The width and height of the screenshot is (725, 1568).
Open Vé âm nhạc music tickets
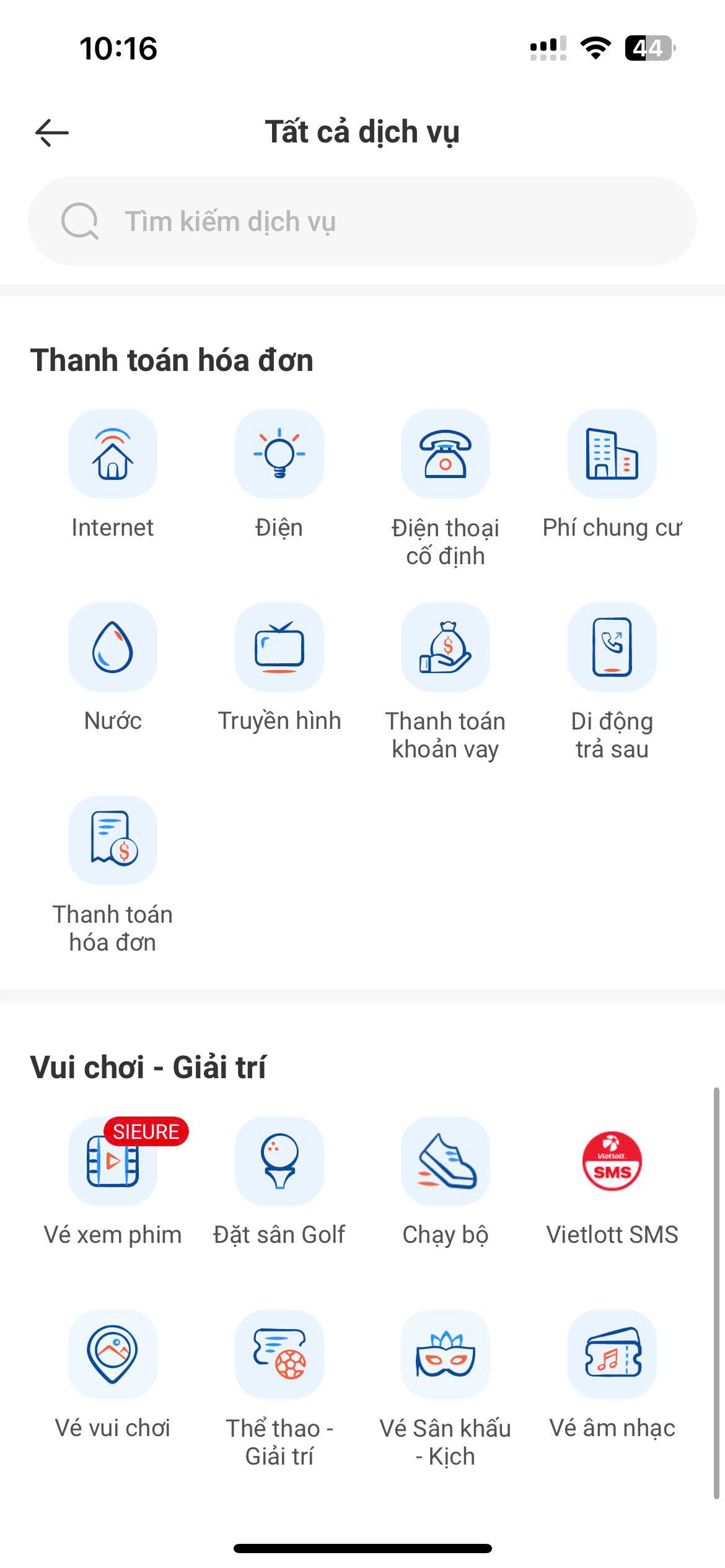coord(612,1354)
